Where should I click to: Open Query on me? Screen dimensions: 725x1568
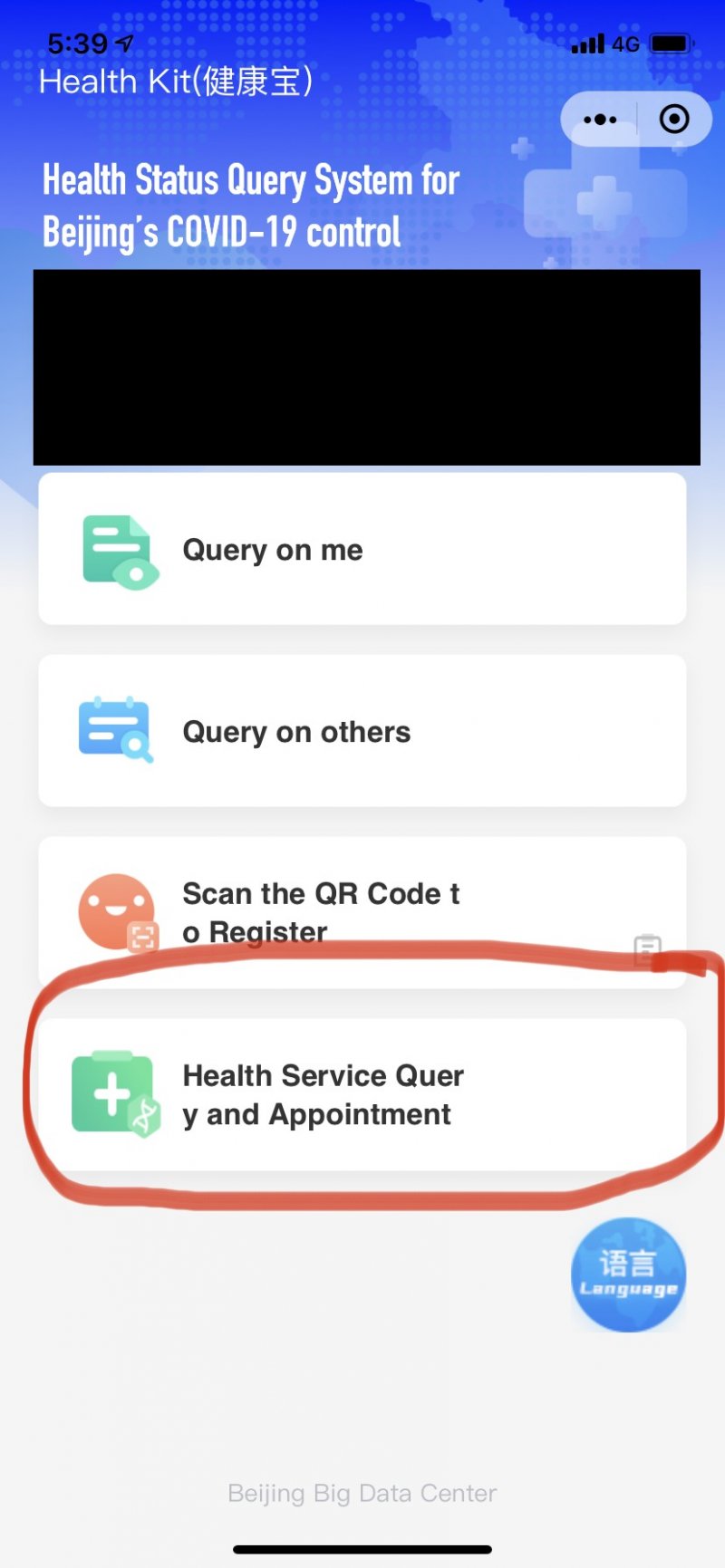pyautogui.click(x=362, y=549)
